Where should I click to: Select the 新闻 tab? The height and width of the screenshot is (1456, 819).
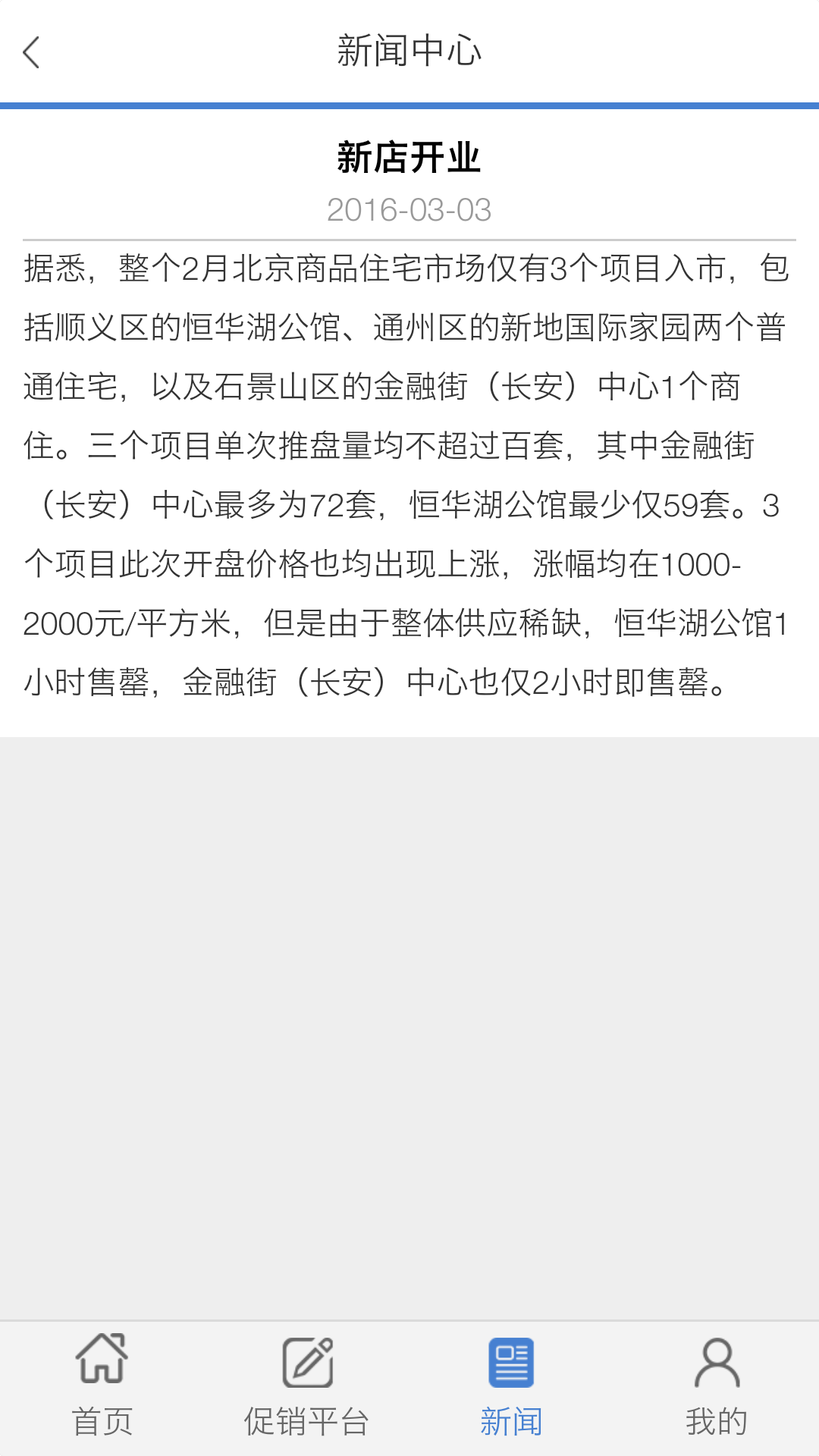[512, 1388]
